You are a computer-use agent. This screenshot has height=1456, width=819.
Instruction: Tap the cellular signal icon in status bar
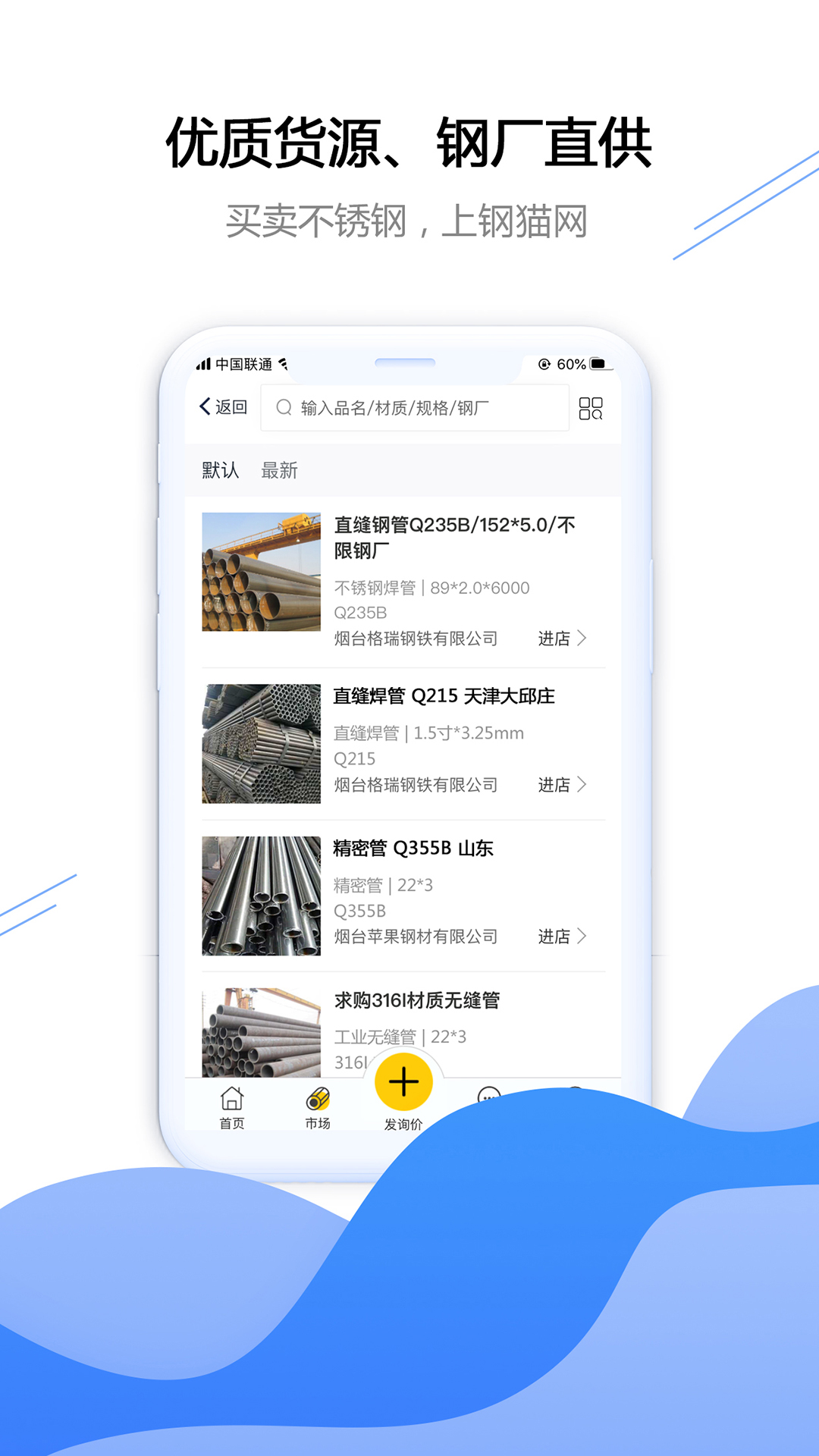click(x=203, y=365)
